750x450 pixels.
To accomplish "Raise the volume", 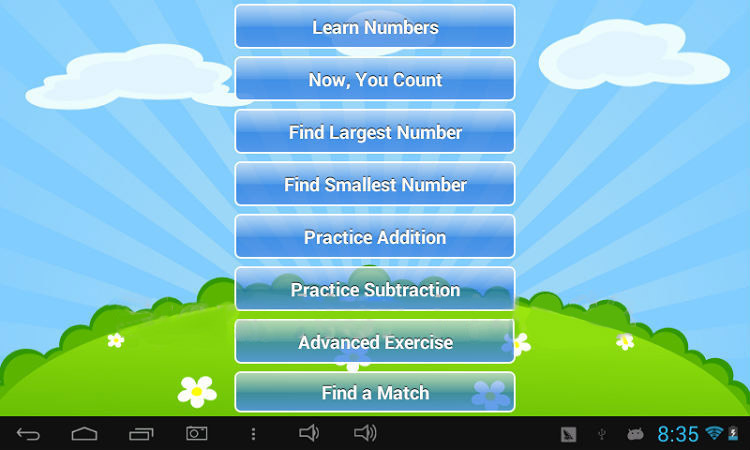I will tap(365, 434).
